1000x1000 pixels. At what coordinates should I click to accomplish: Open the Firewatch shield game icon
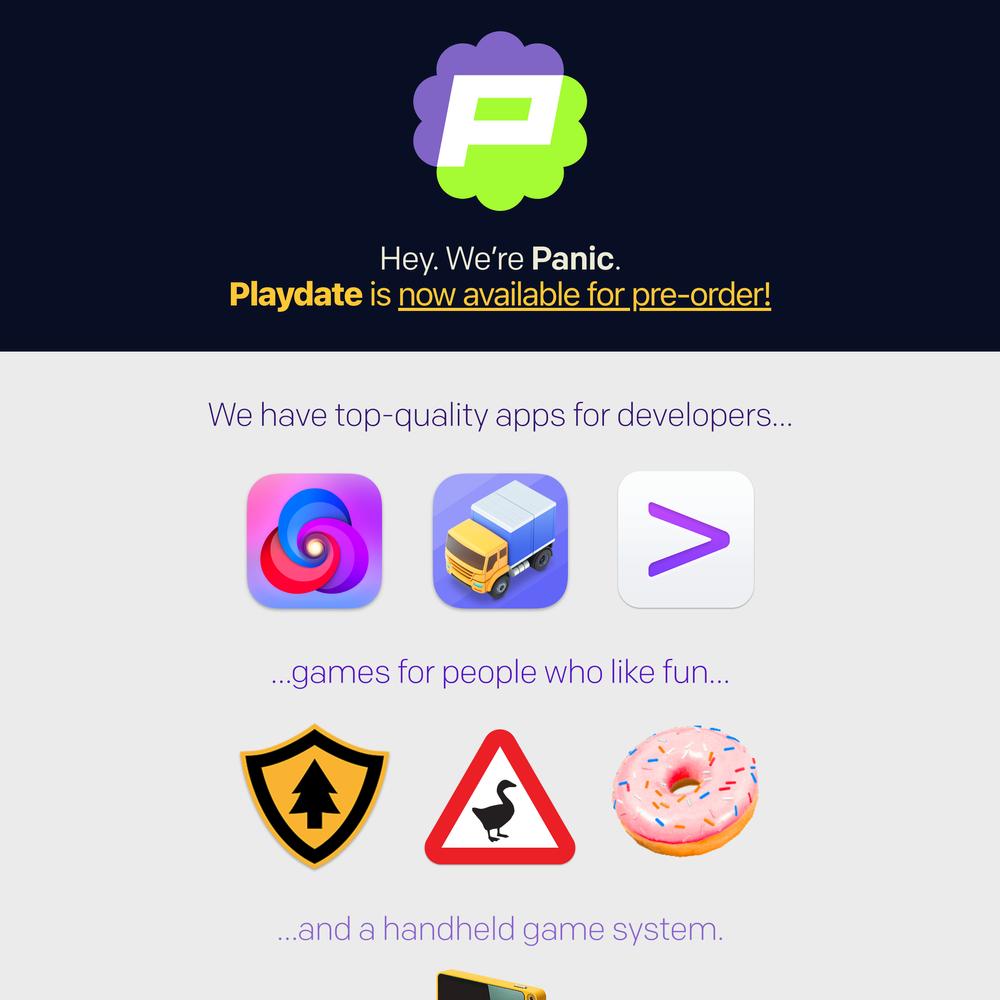(x=314, y=795)
